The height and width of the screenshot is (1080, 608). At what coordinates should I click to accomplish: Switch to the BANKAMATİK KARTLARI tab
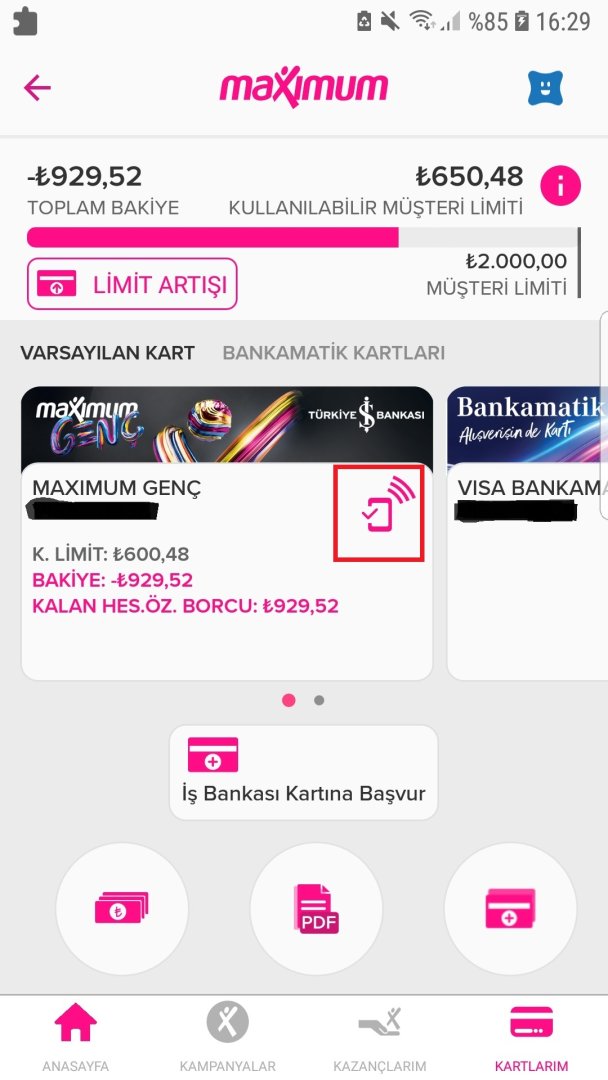pyautogui.click(x=333, y=353)
